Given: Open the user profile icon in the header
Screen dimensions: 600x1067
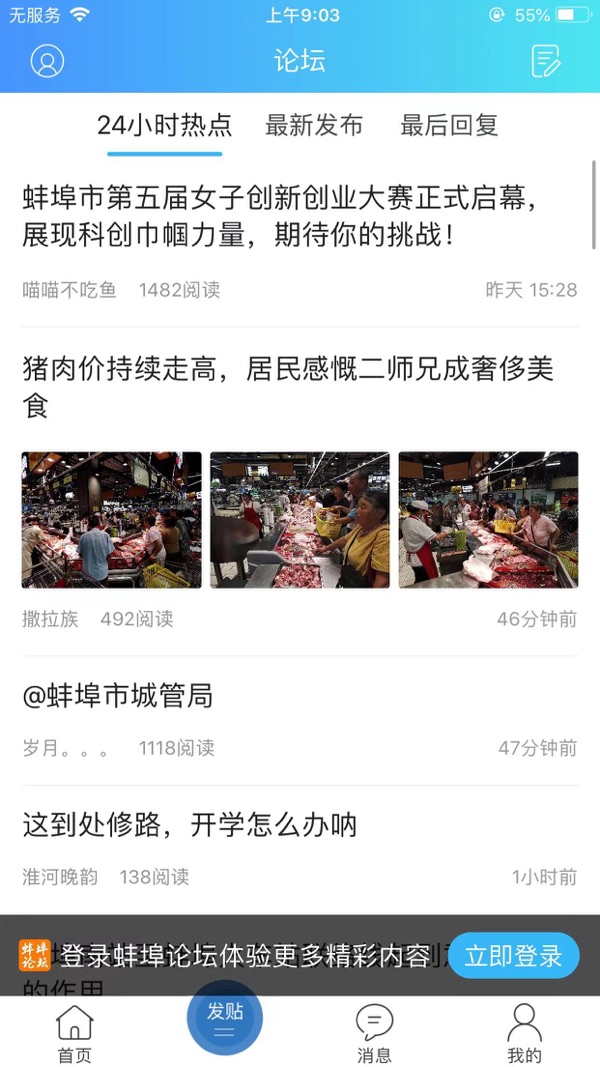Looking at the screenshot, I should coord(47,61).
